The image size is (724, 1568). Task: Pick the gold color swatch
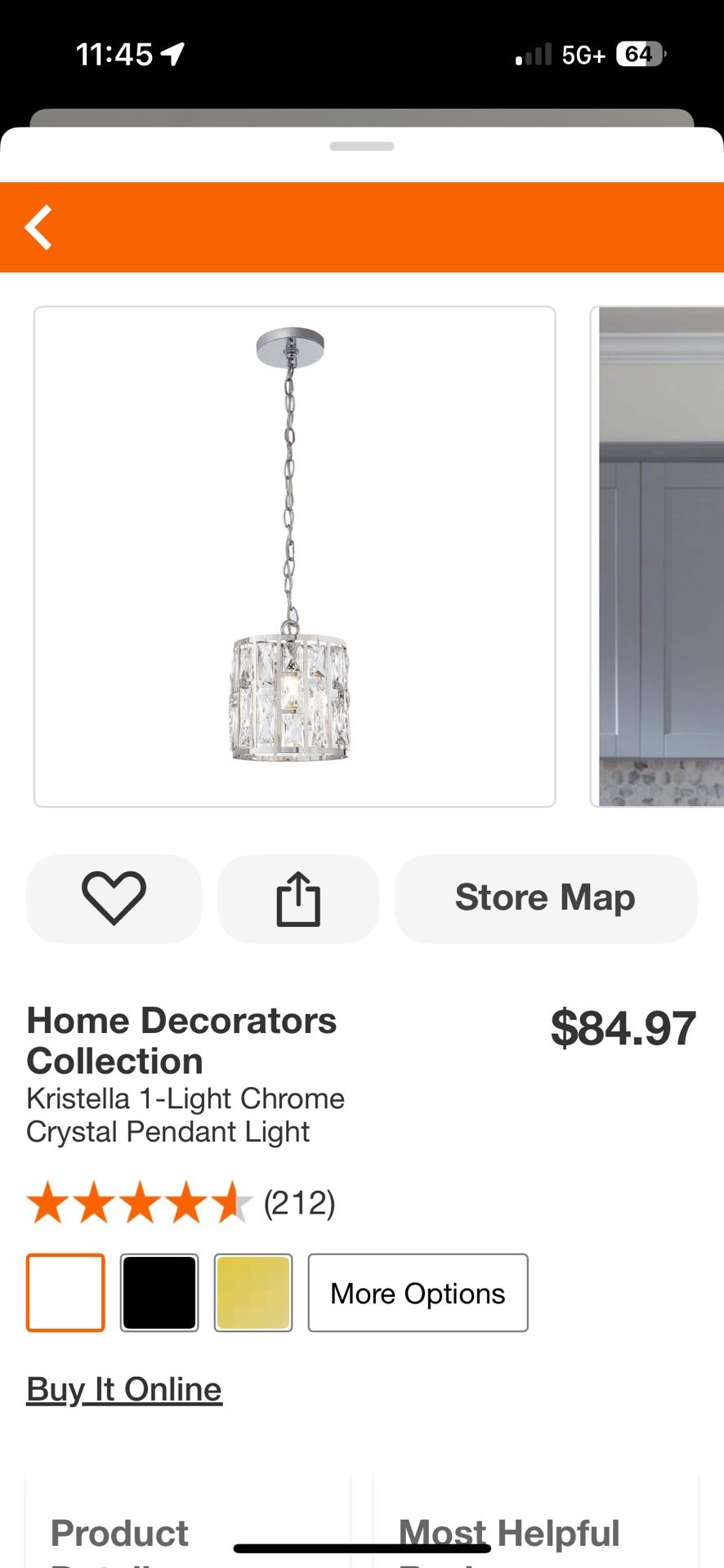253,1293
